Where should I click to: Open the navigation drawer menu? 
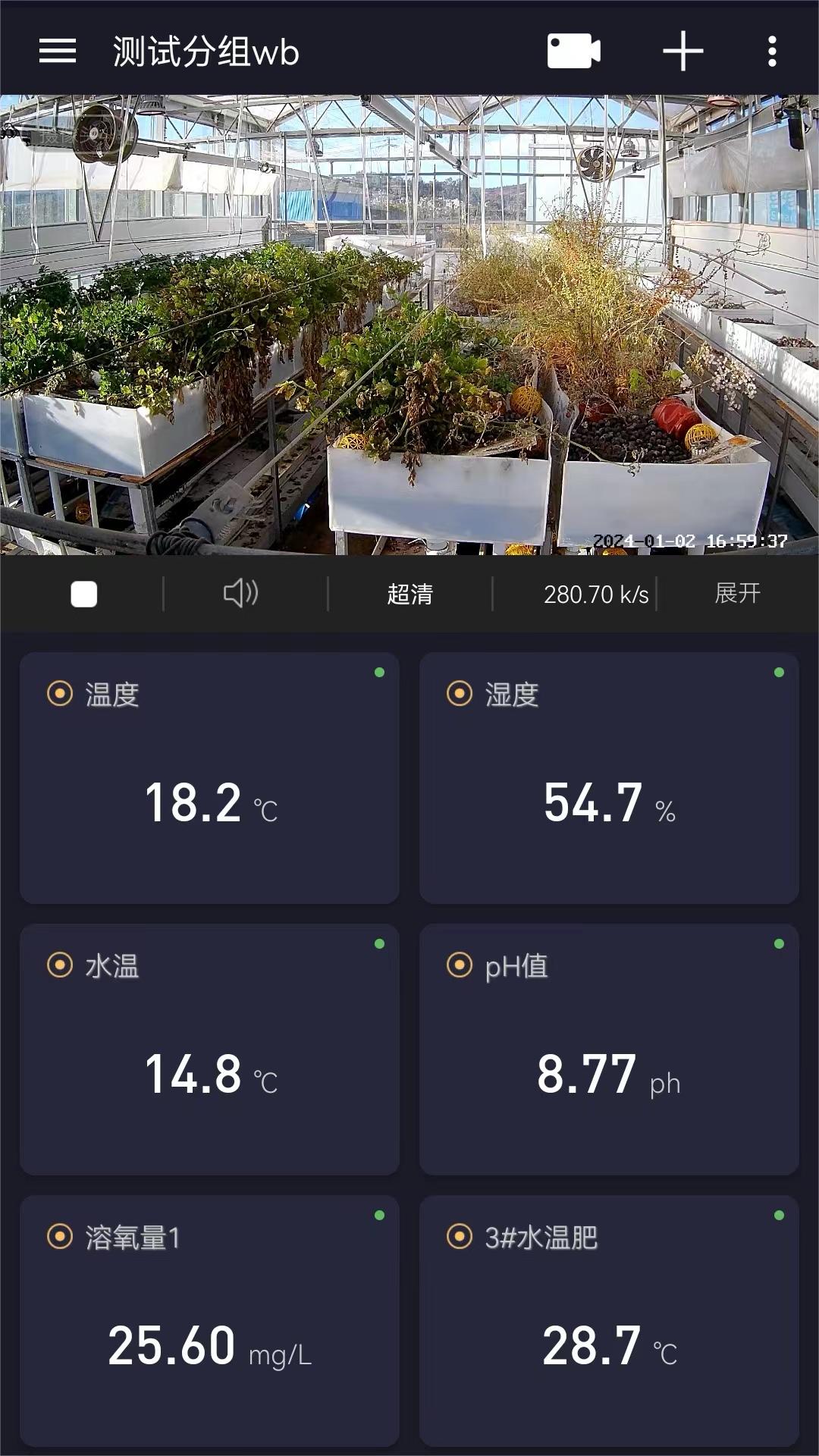[x=57, y=52]
